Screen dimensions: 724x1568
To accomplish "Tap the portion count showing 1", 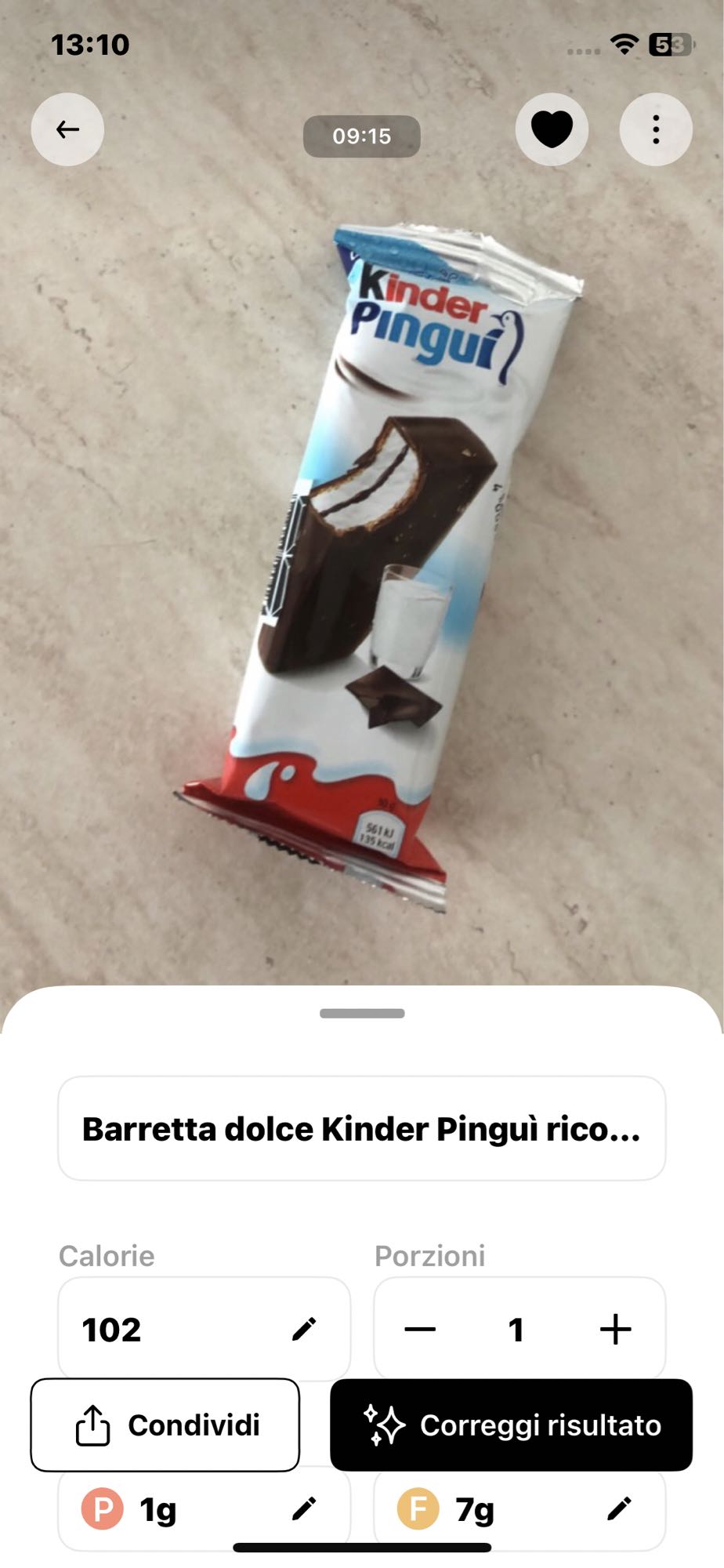I will (x=517, y=1327).
